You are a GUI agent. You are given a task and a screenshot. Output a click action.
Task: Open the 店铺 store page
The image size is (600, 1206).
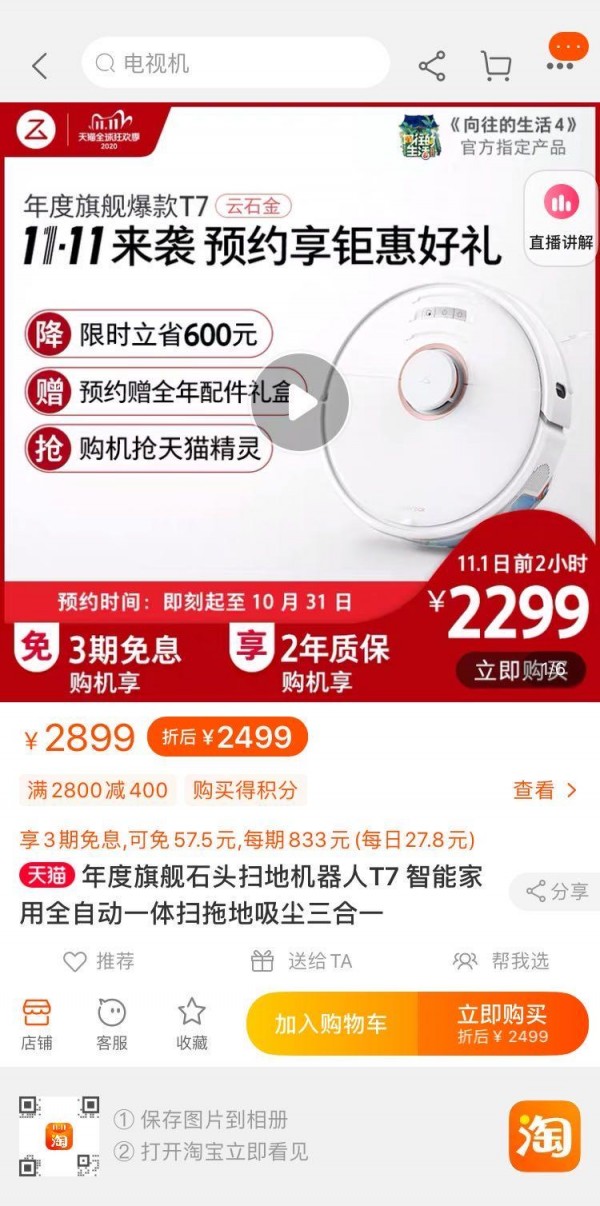click(37, 1023)
